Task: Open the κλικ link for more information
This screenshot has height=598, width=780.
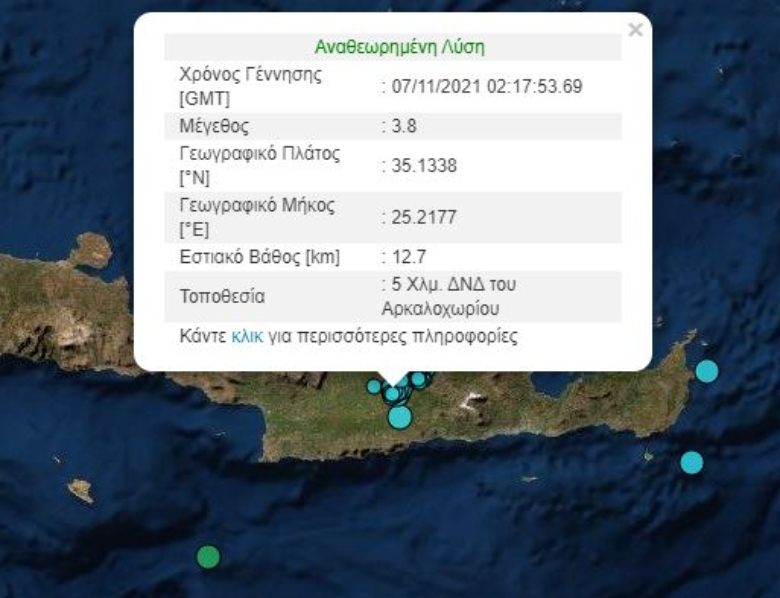Action: point(247,337)
